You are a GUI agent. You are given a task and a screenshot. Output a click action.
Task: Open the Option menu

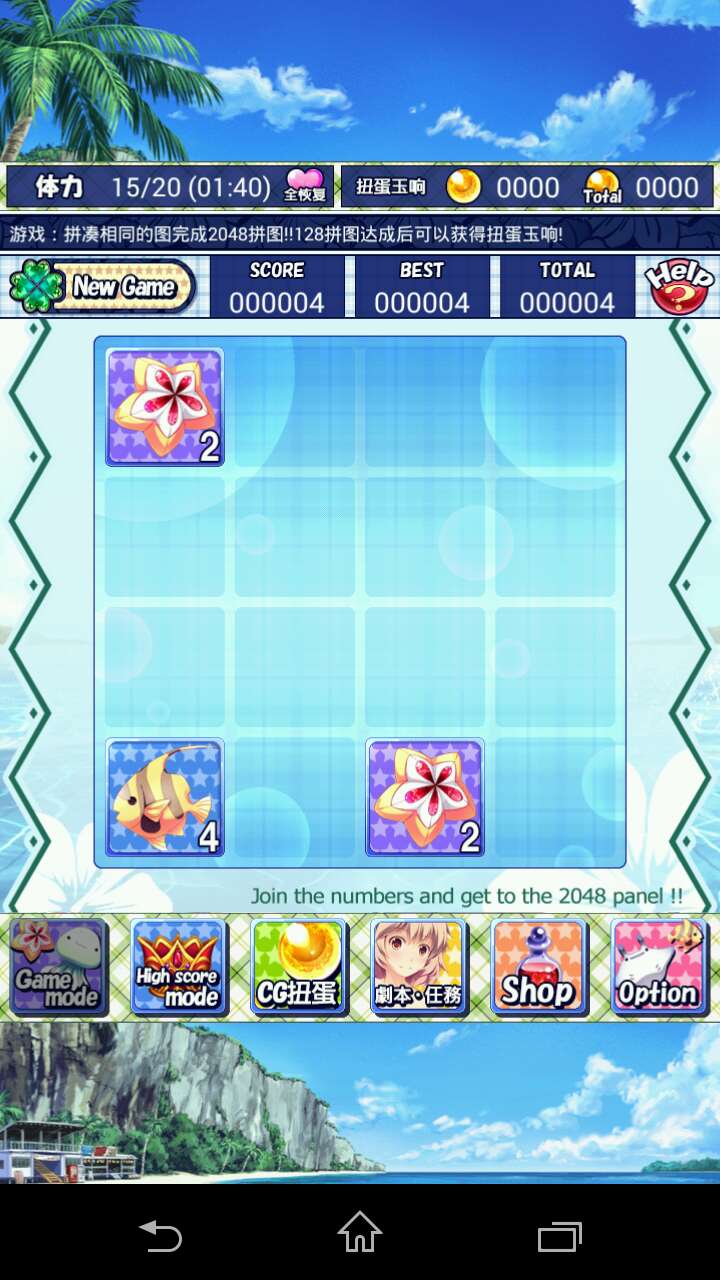tap(658, 968)
